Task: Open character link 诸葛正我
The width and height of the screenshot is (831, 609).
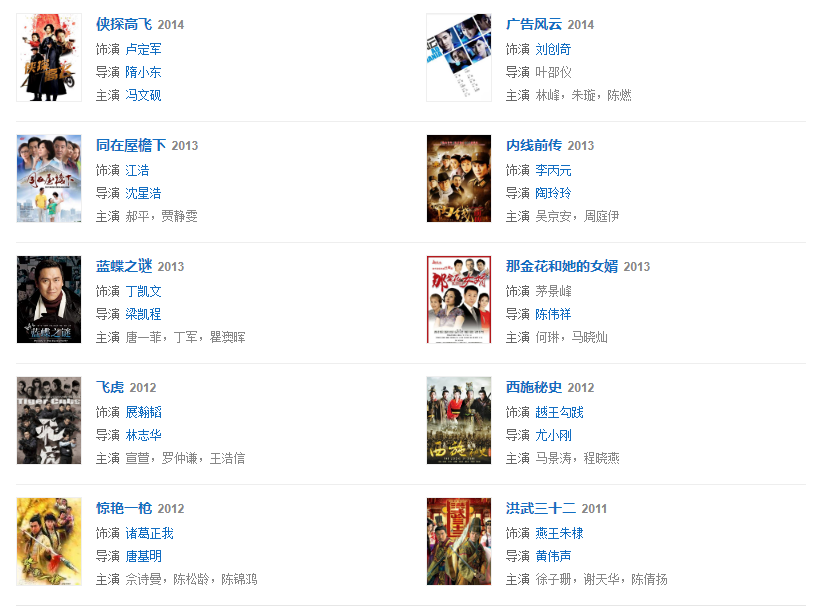Action: (x=149, y=533)
